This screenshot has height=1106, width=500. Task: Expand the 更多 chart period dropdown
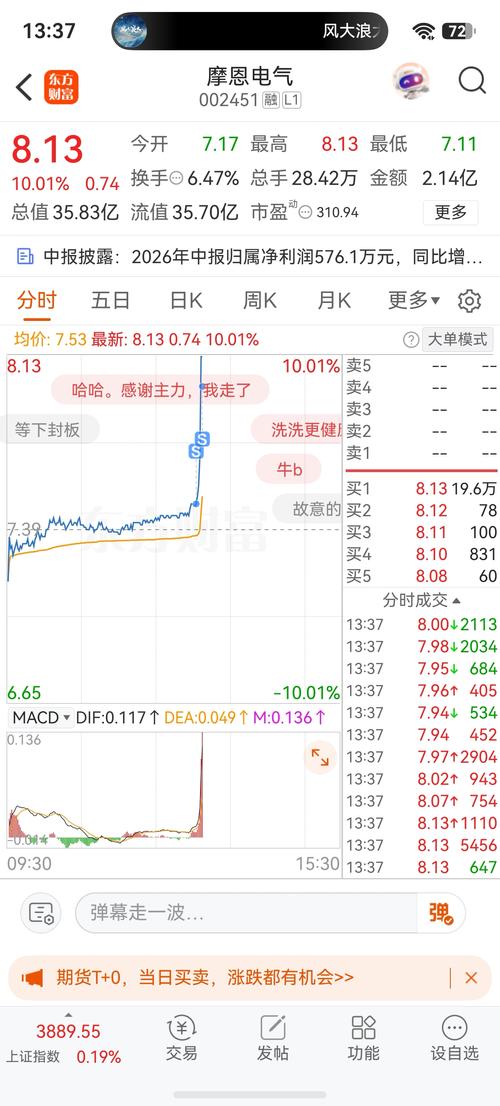click(414, 301)
